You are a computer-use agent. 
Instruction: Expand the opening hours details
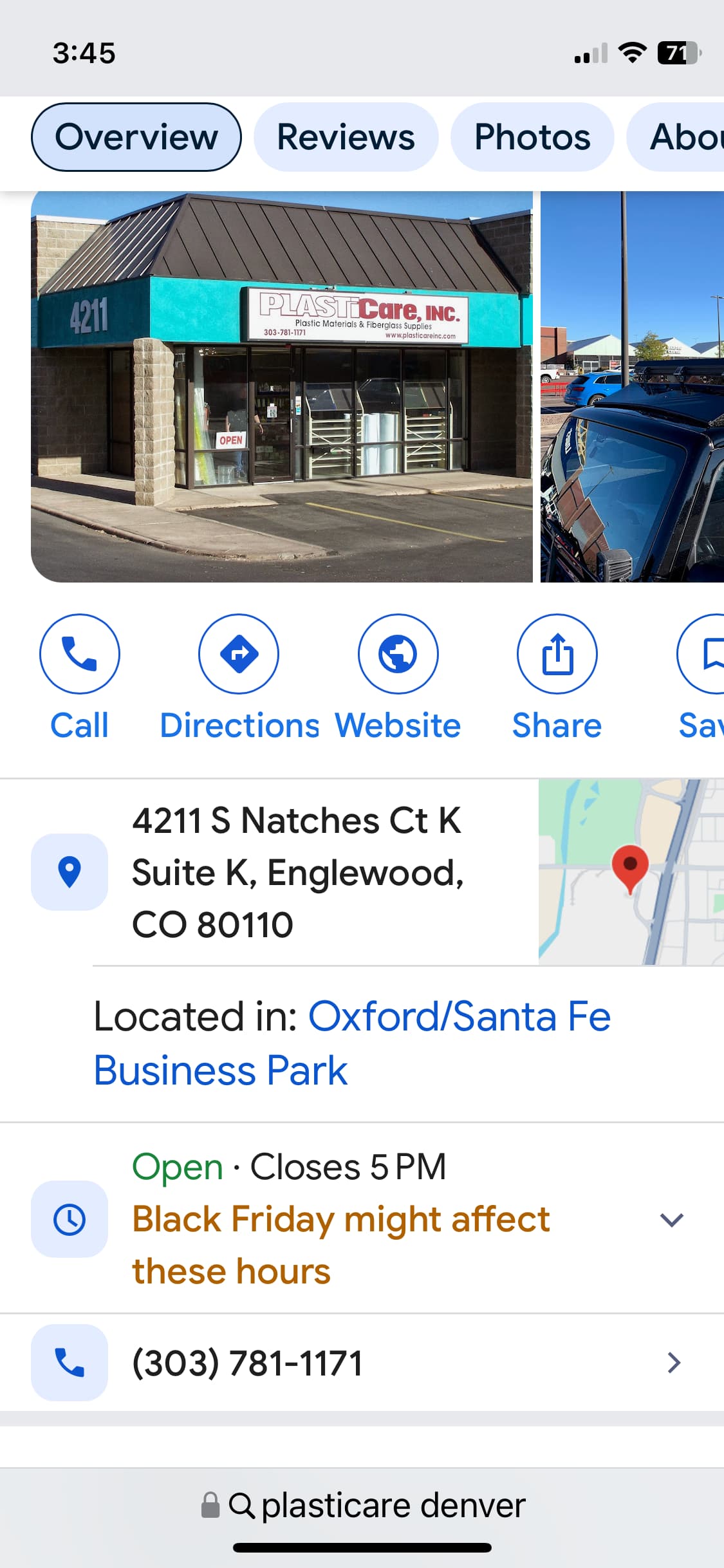pyautogui.click(x=671, y=1219)
